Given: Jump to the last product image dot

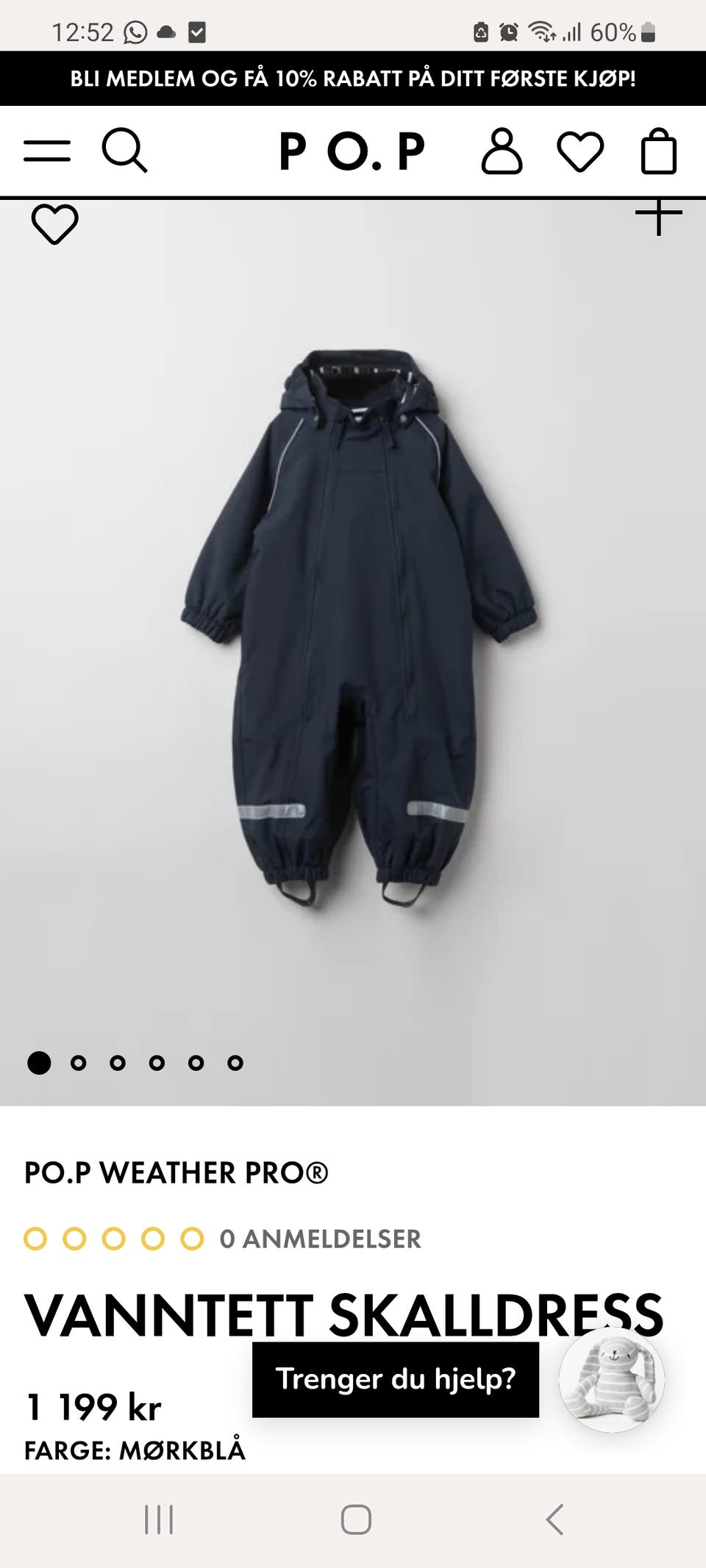Looking at the screenshot, I should (x=235, y=1063).
